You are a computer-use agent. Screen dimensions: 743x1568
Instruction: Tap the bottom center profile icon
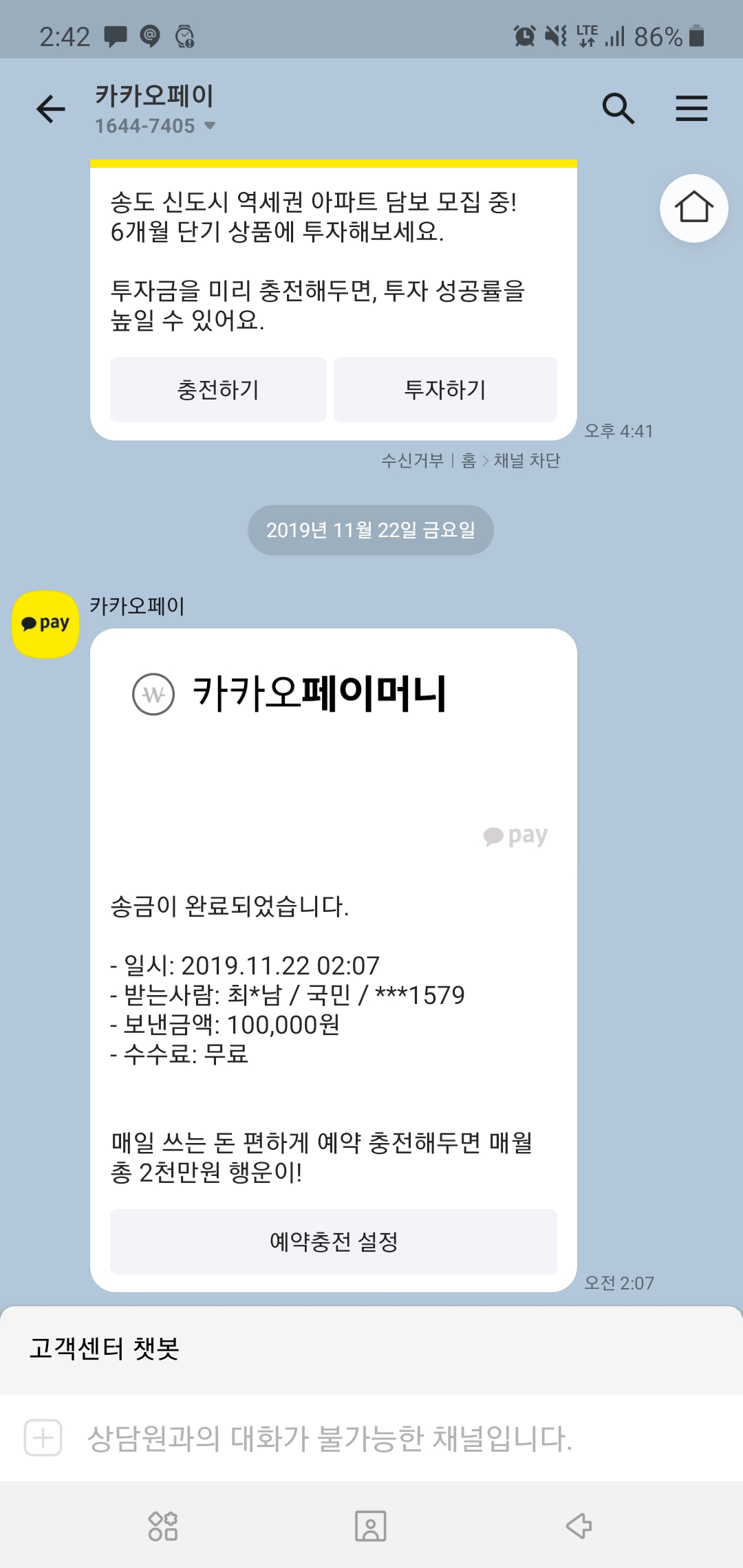point(371,1526)
